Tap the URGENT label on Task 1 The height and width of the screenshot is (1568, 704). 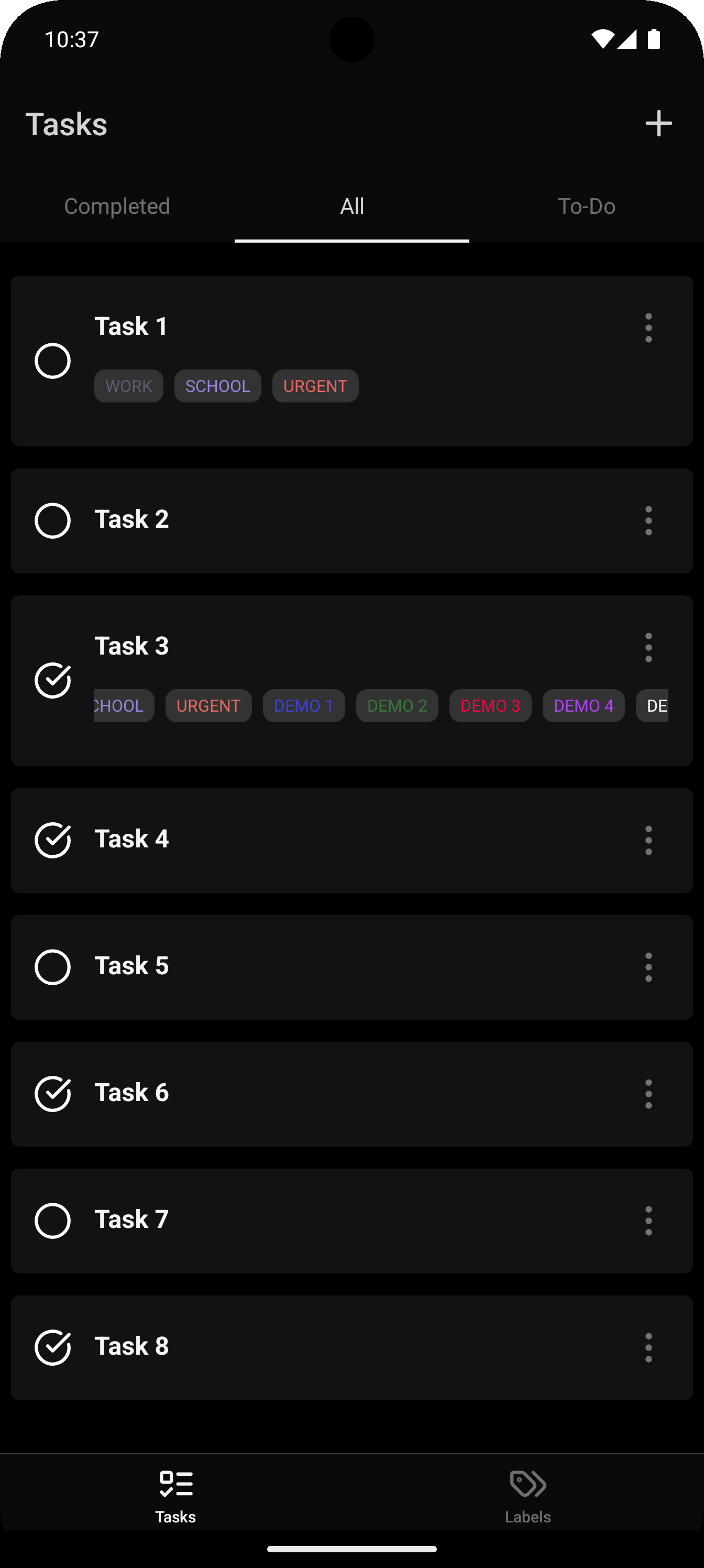coord(315,385)
